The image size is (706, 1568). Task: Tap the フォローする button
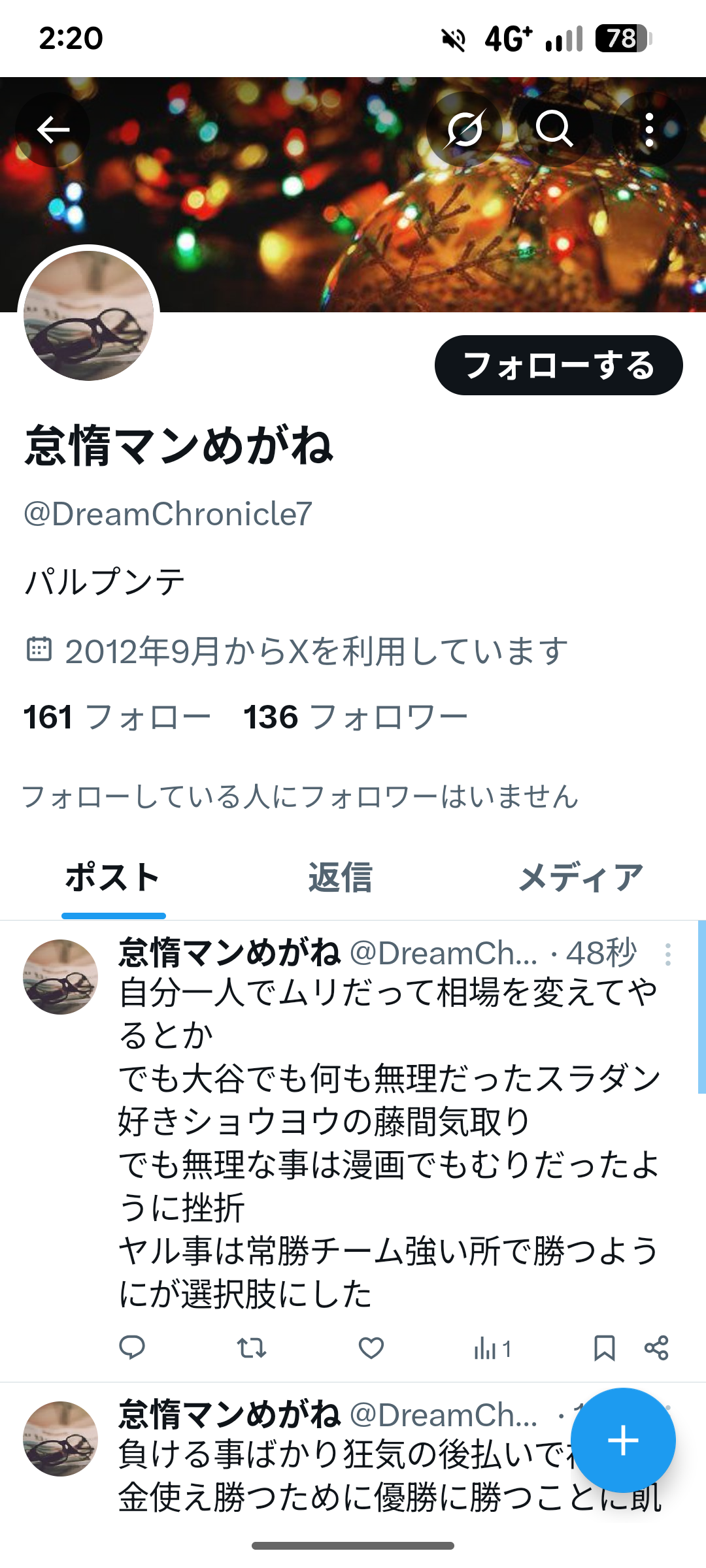558,365
